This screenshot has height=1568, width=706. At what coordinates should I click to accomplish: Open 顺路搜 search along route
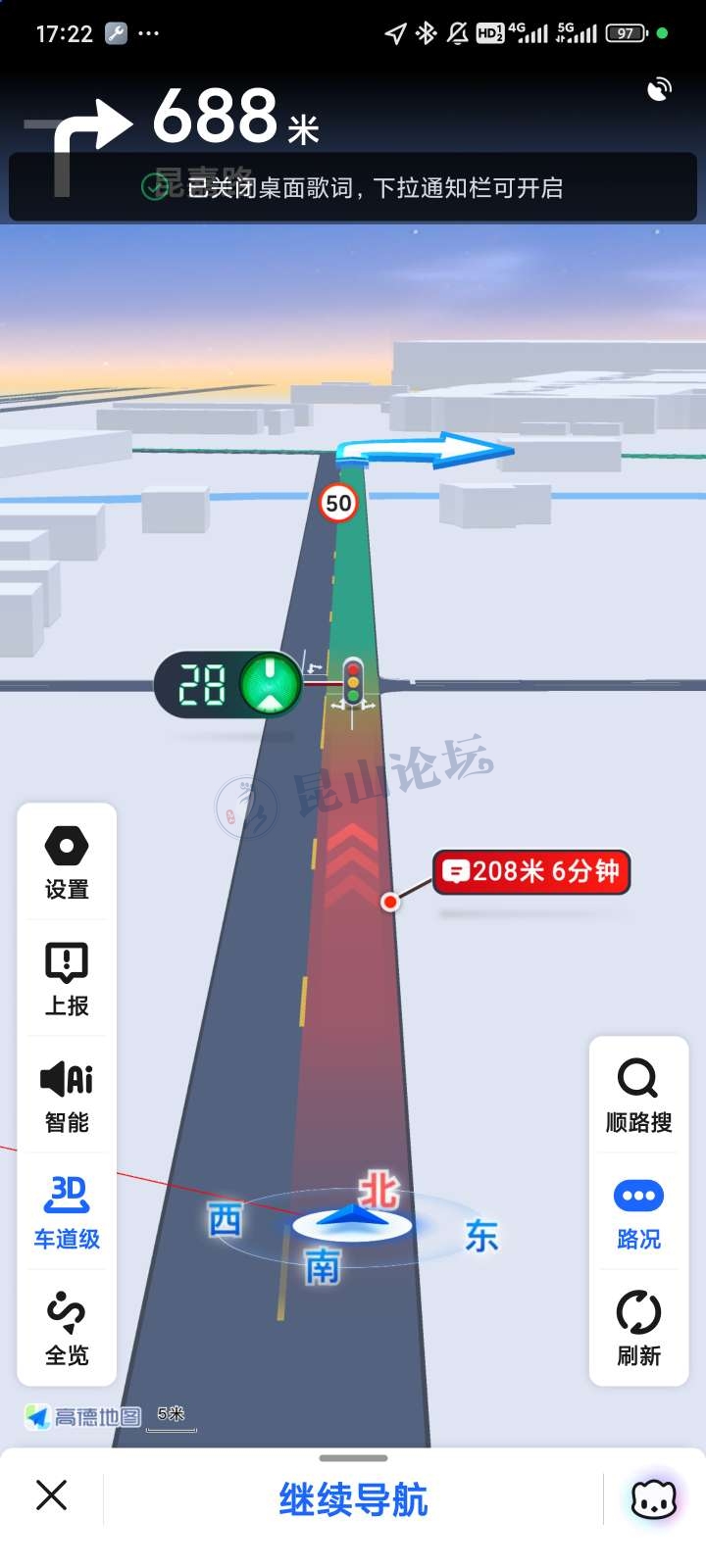pos(638,1095)
